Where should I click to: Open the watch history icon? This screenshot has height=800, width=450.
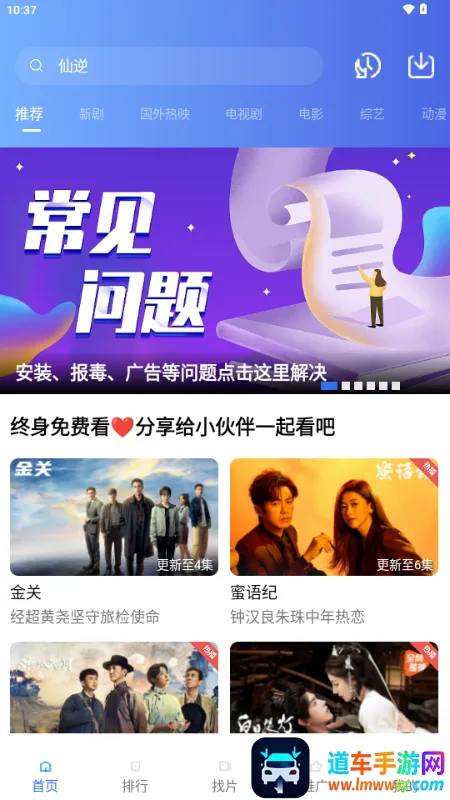tap(367, 66)
